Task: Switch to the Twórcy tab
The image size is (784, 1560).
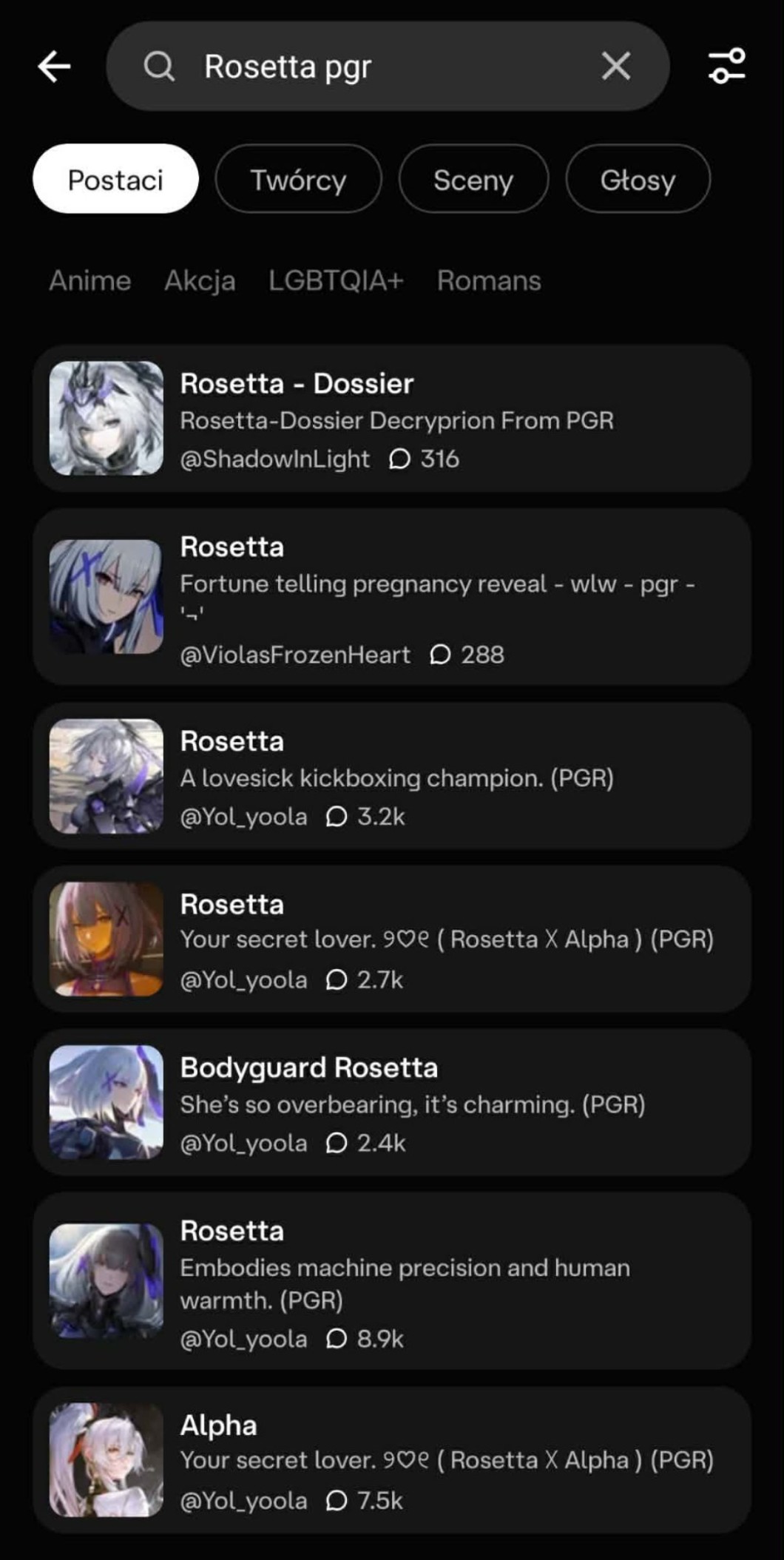Action: [298, 179]
